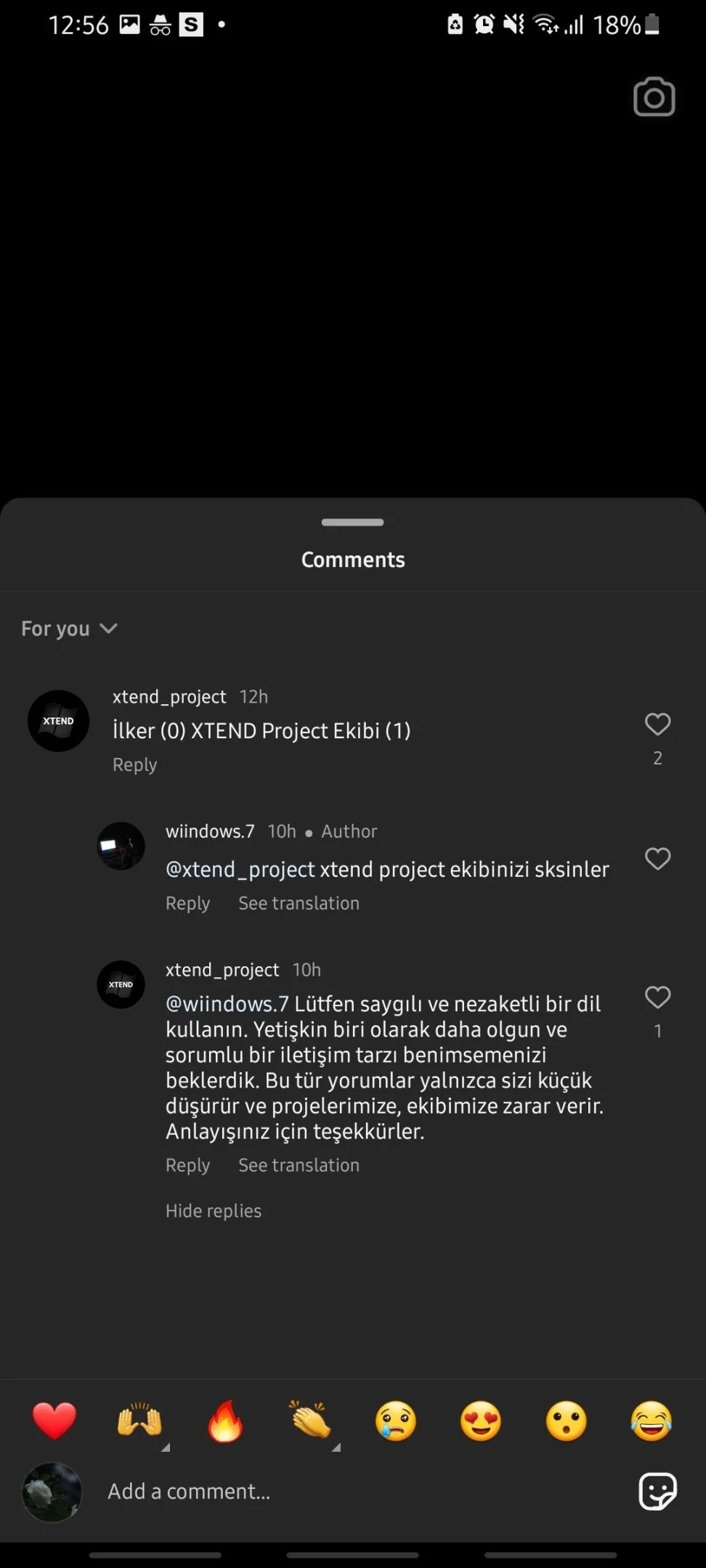Reply to xtend_project's Lütfen saygılı comment
706x1568 pixels.
187,1165
